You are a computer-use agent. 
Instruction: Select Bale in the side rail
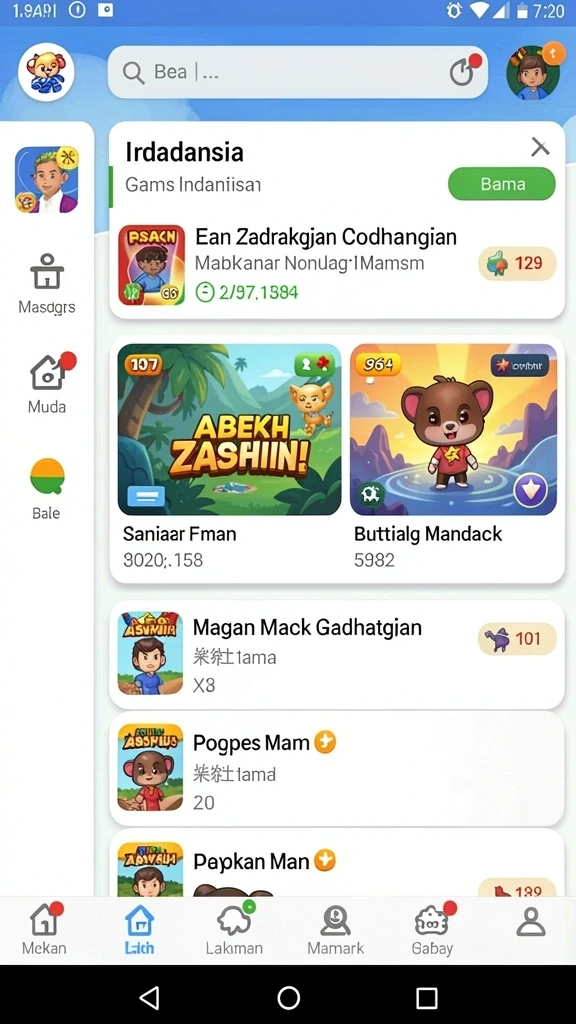(x=46, y=490)
